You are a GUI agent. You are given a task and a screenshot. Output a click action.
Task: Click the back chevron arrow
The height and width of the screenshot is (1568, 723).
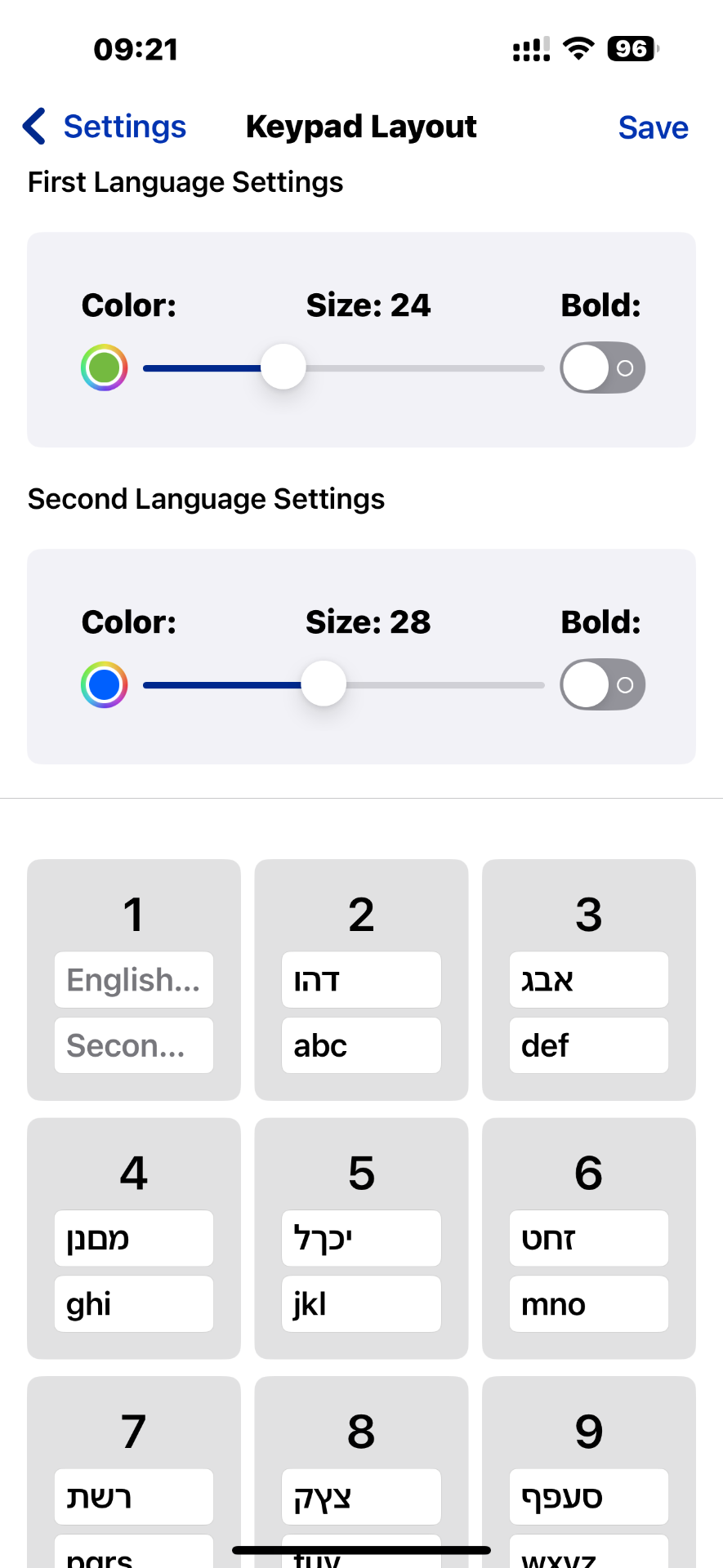tap(33, 127)
